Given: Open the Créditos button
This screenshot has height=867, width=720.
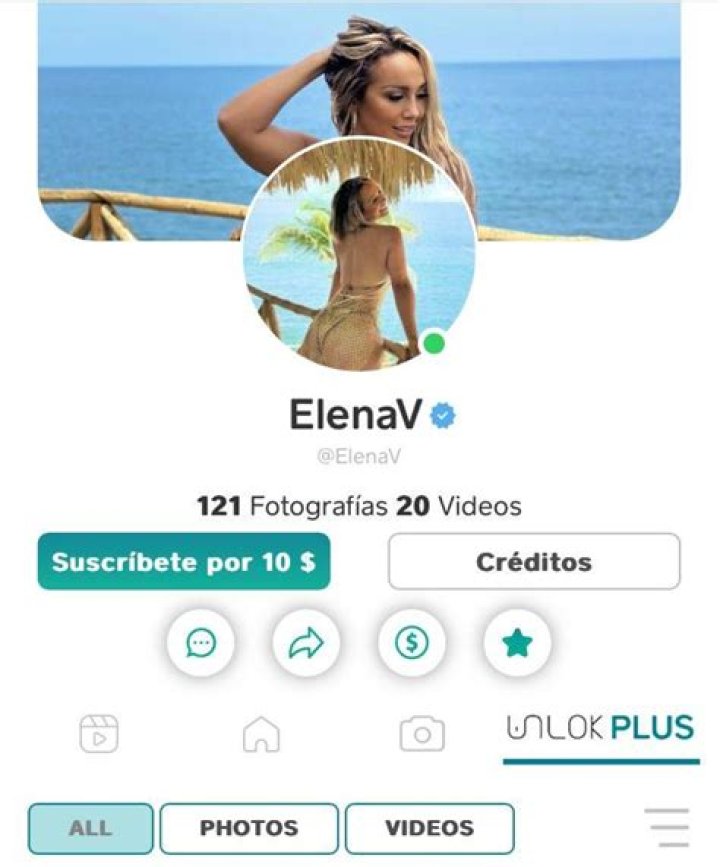Looking at the screenshot, I should click(x=533, y=561).
